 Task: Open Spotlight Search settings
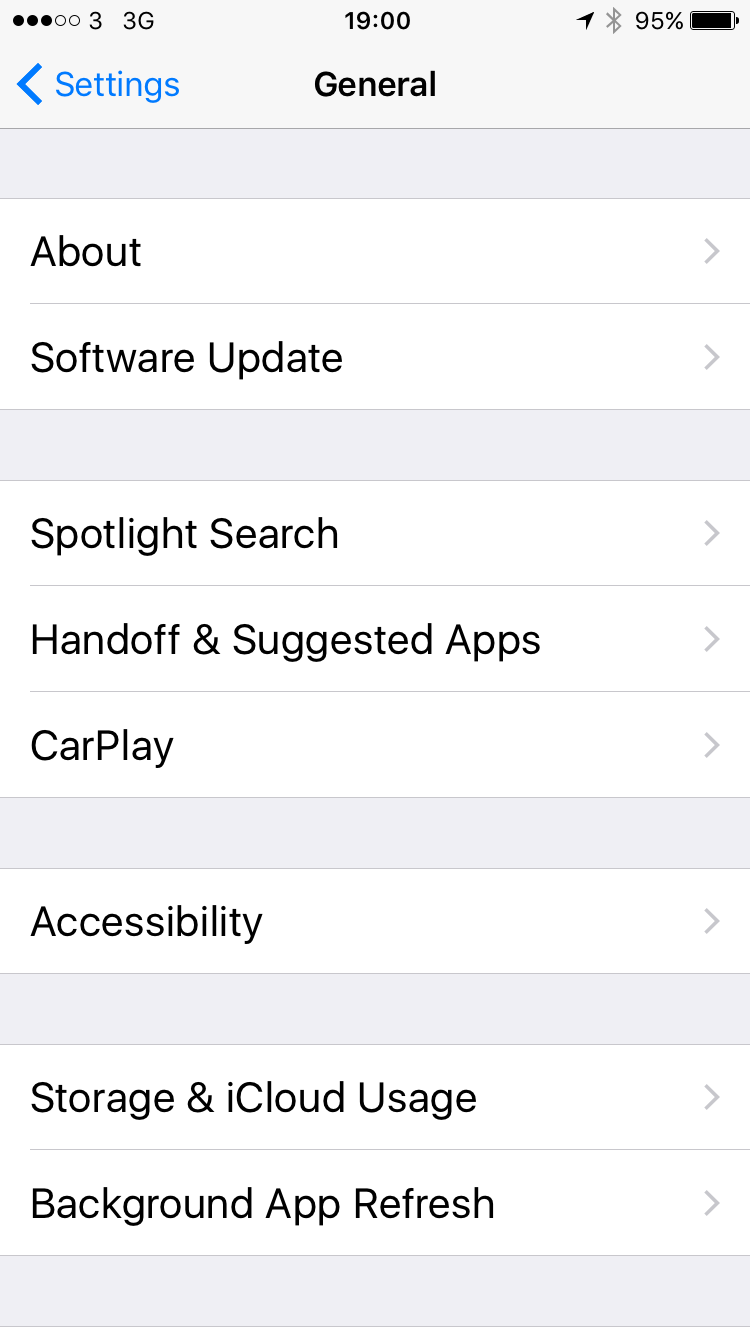(x=375, y=533)
